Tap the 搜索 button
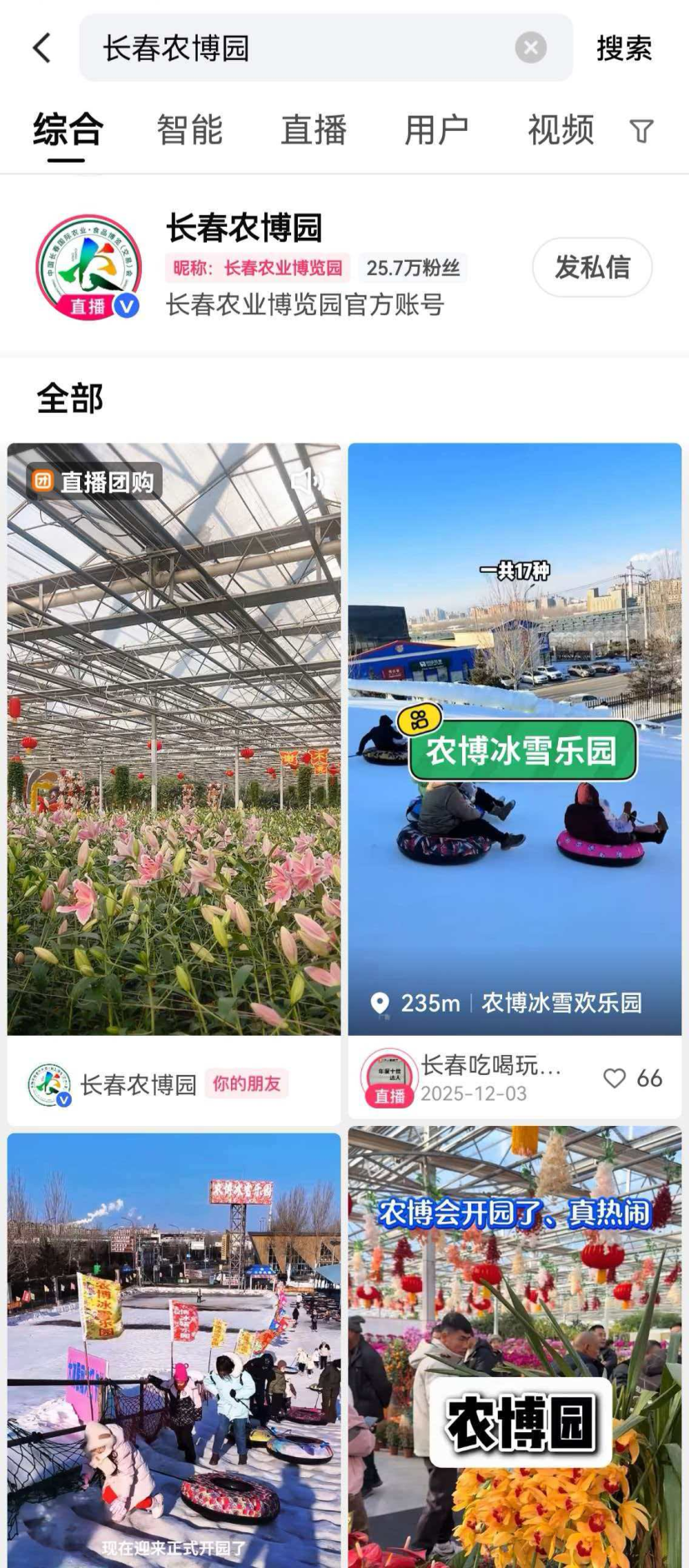Screen dimensions: 689x1568 tap(624, 48)
